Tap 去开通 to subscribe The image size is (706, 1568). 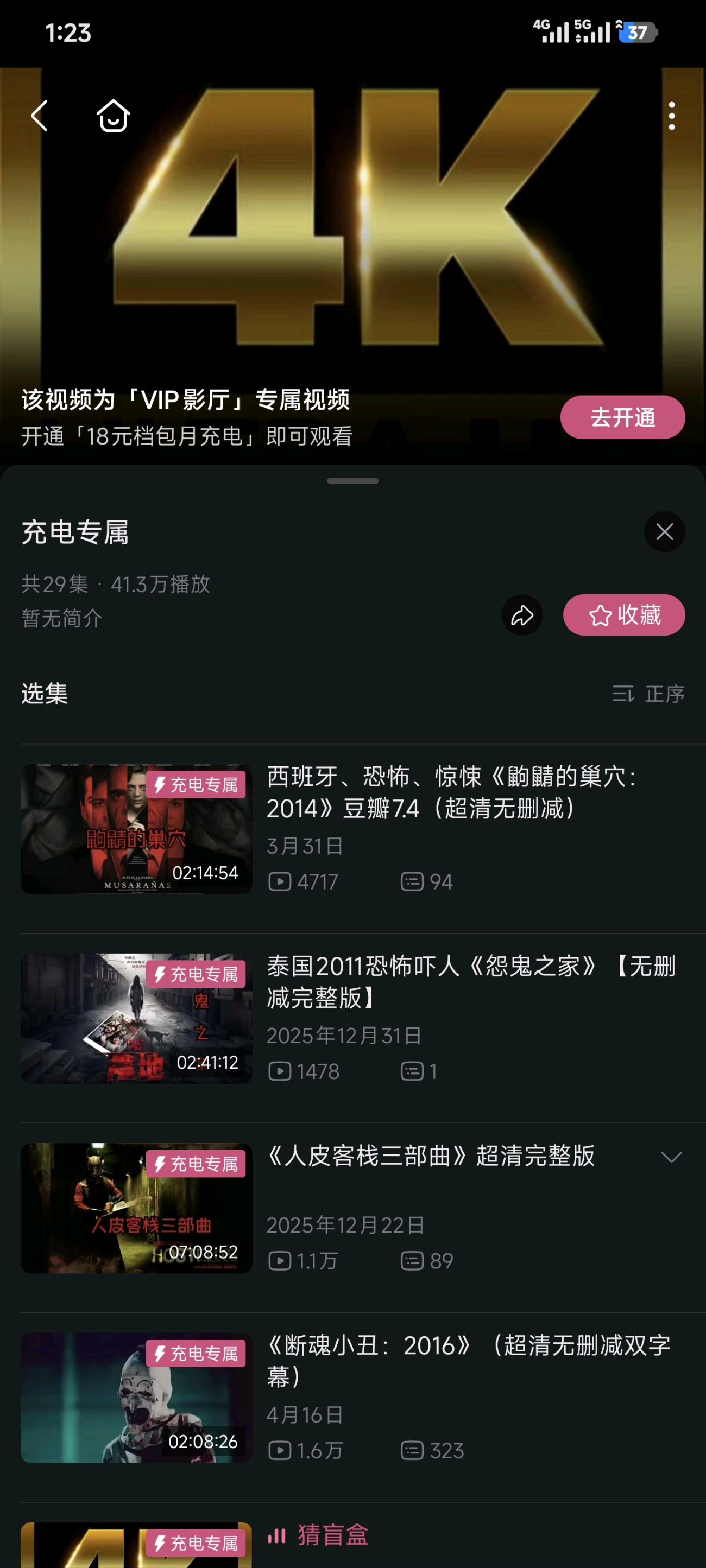[622, 417]
